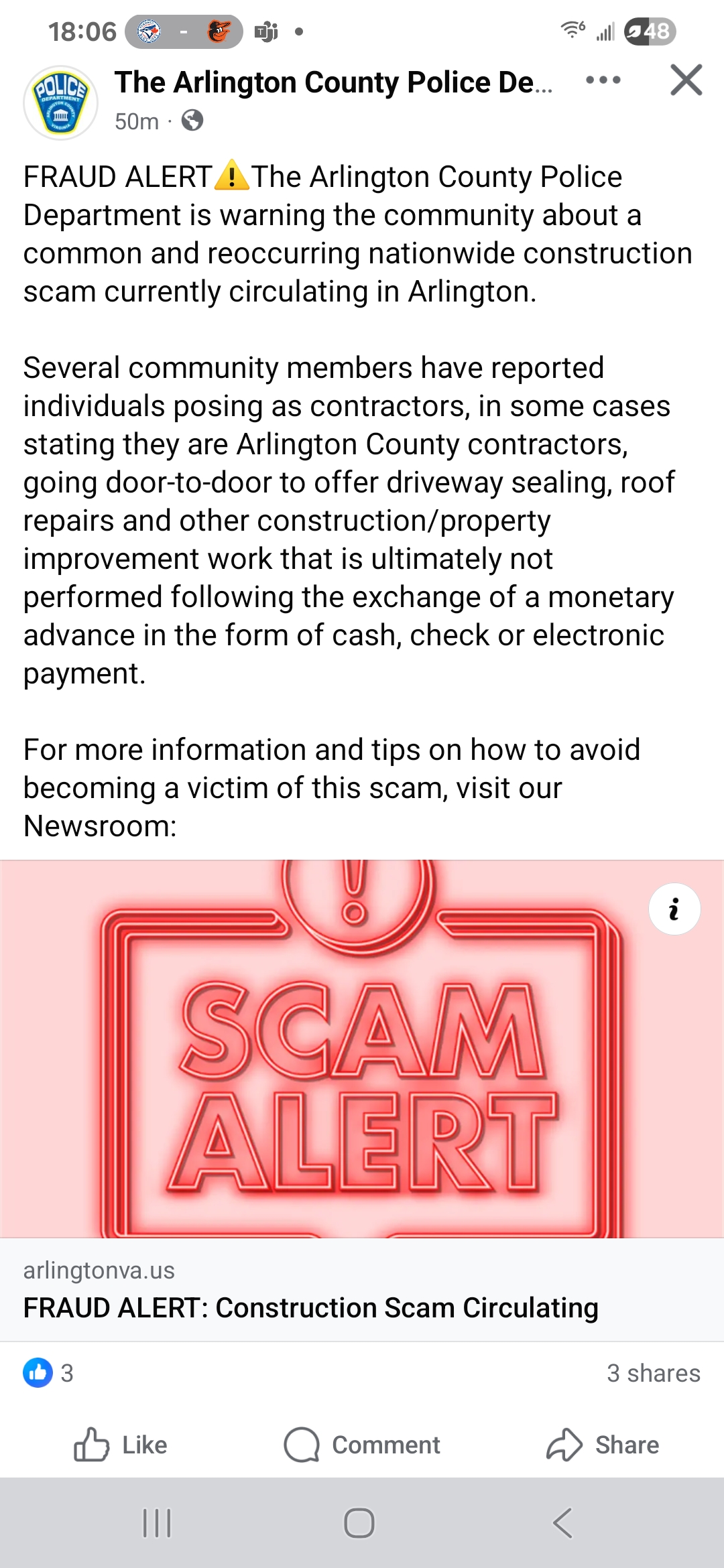This screenshot has width=724, height=1568.
Task: Close the post view
Action: pos(686,80)
